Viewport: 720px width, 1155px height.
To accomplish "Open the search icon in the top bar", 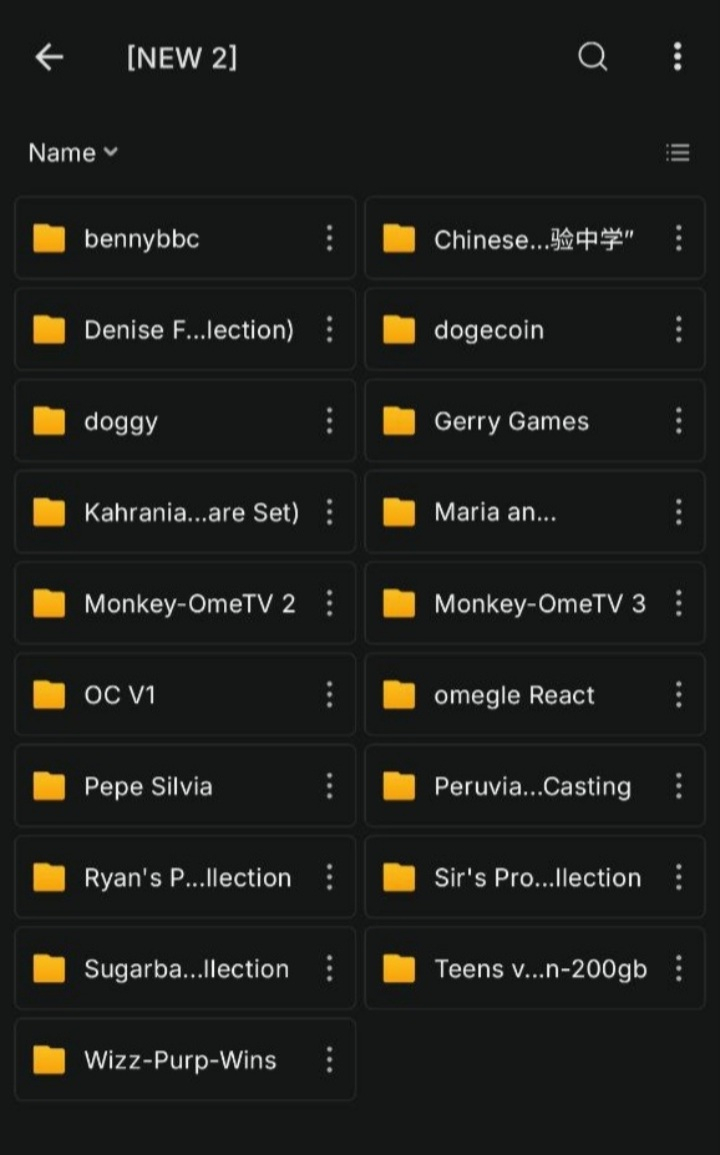I will (593, 58).
